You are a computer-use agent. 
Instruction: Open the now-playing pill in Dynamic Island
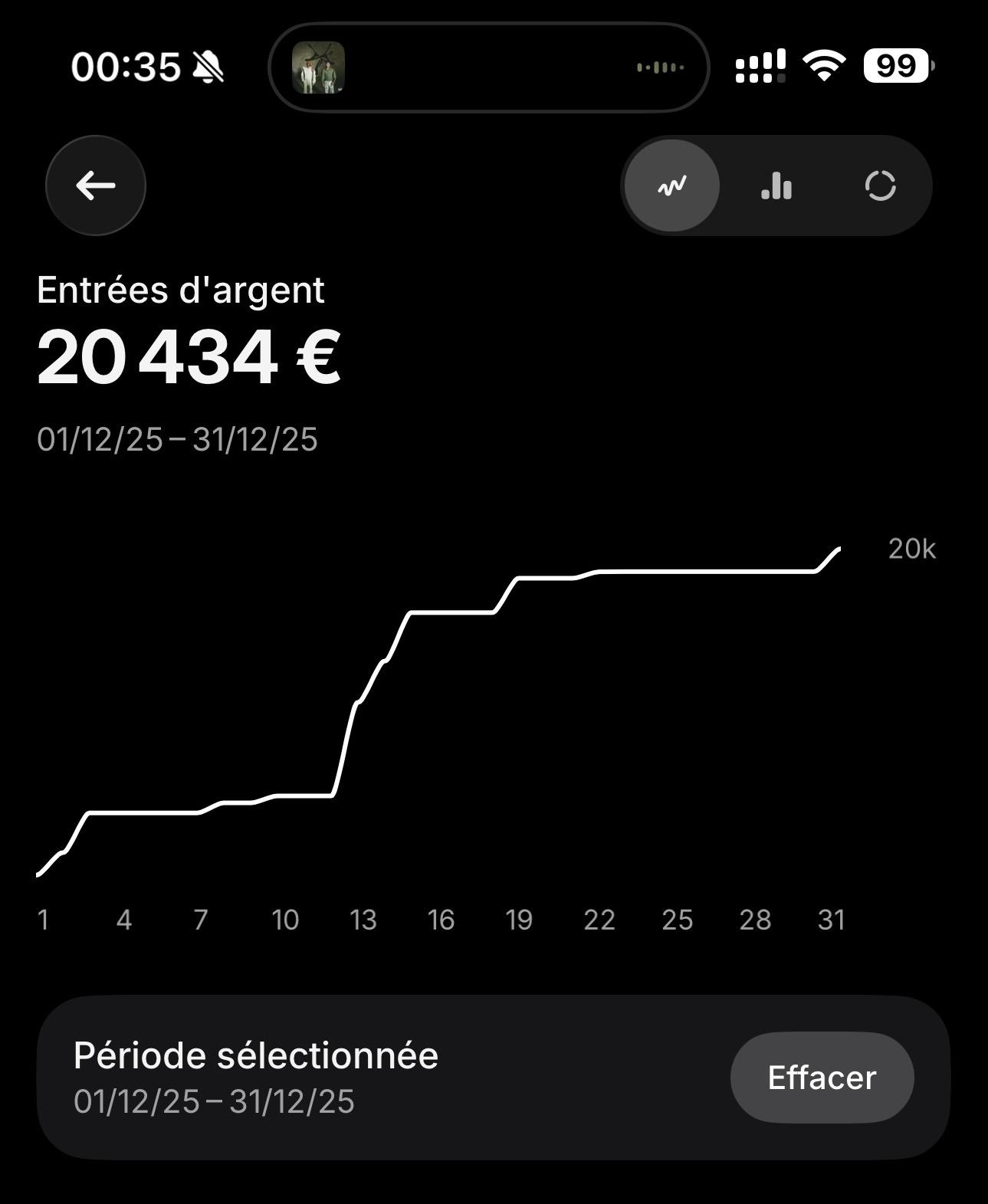489,67
